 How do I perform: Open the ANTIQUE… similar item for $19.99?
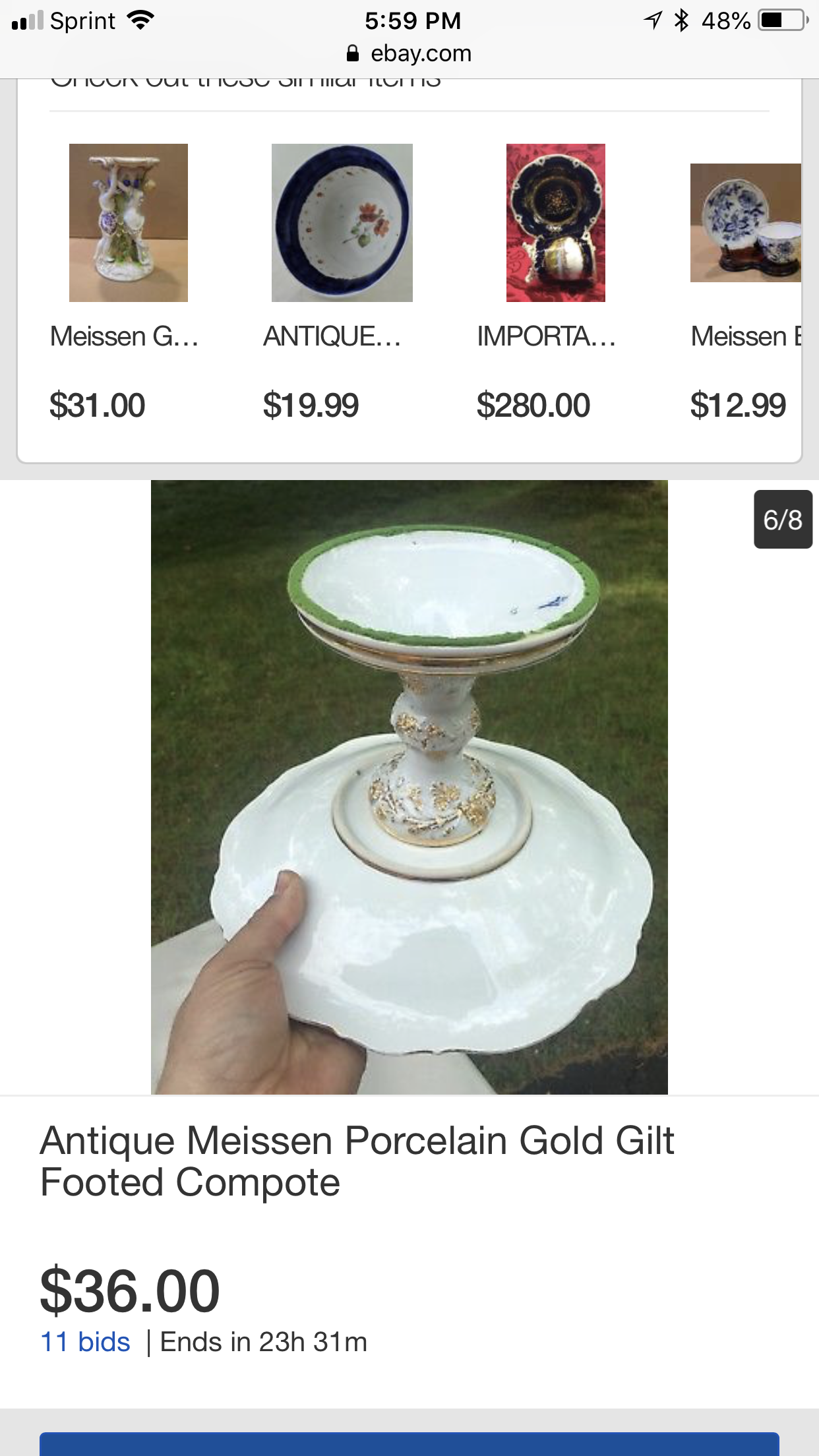coord(342,223)
